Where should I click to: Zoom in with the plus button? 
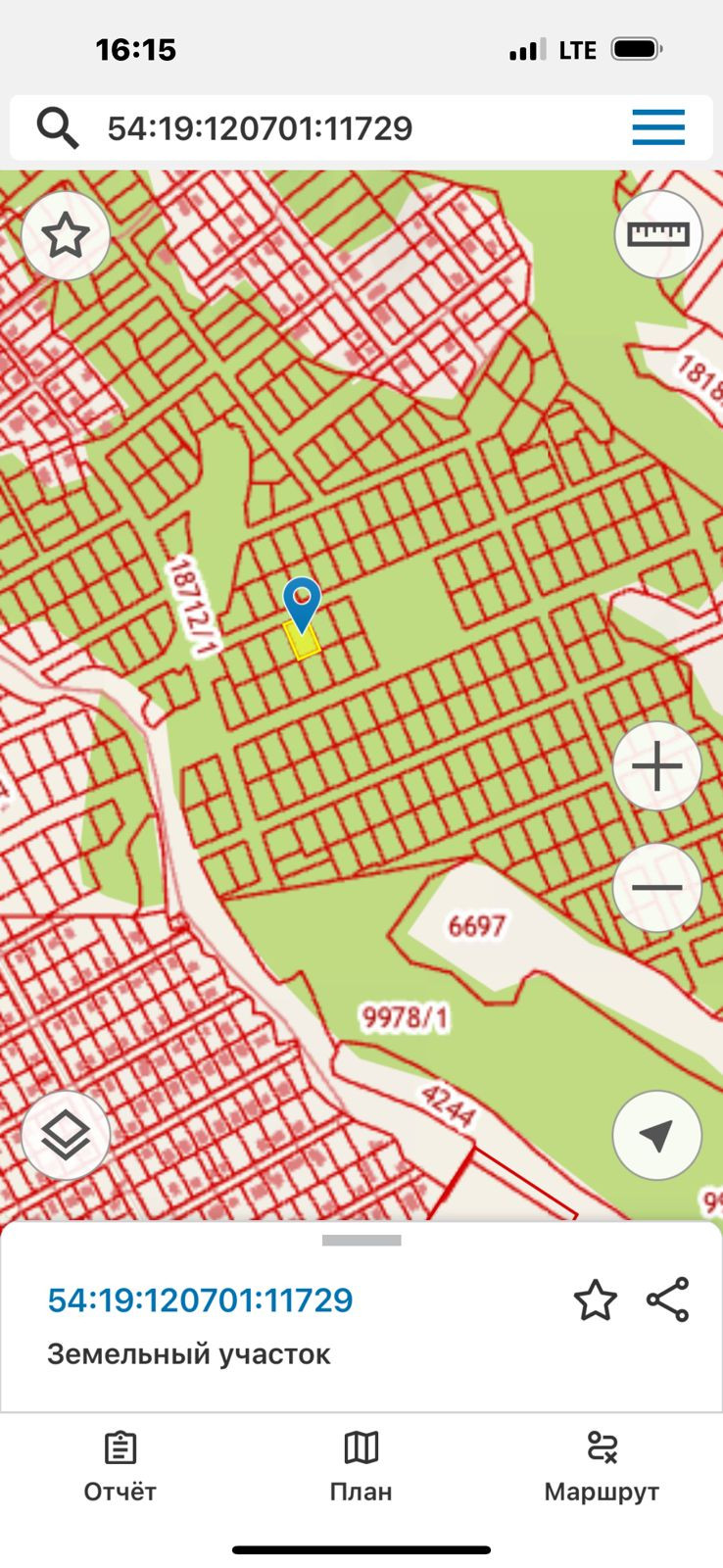[657, 766]
